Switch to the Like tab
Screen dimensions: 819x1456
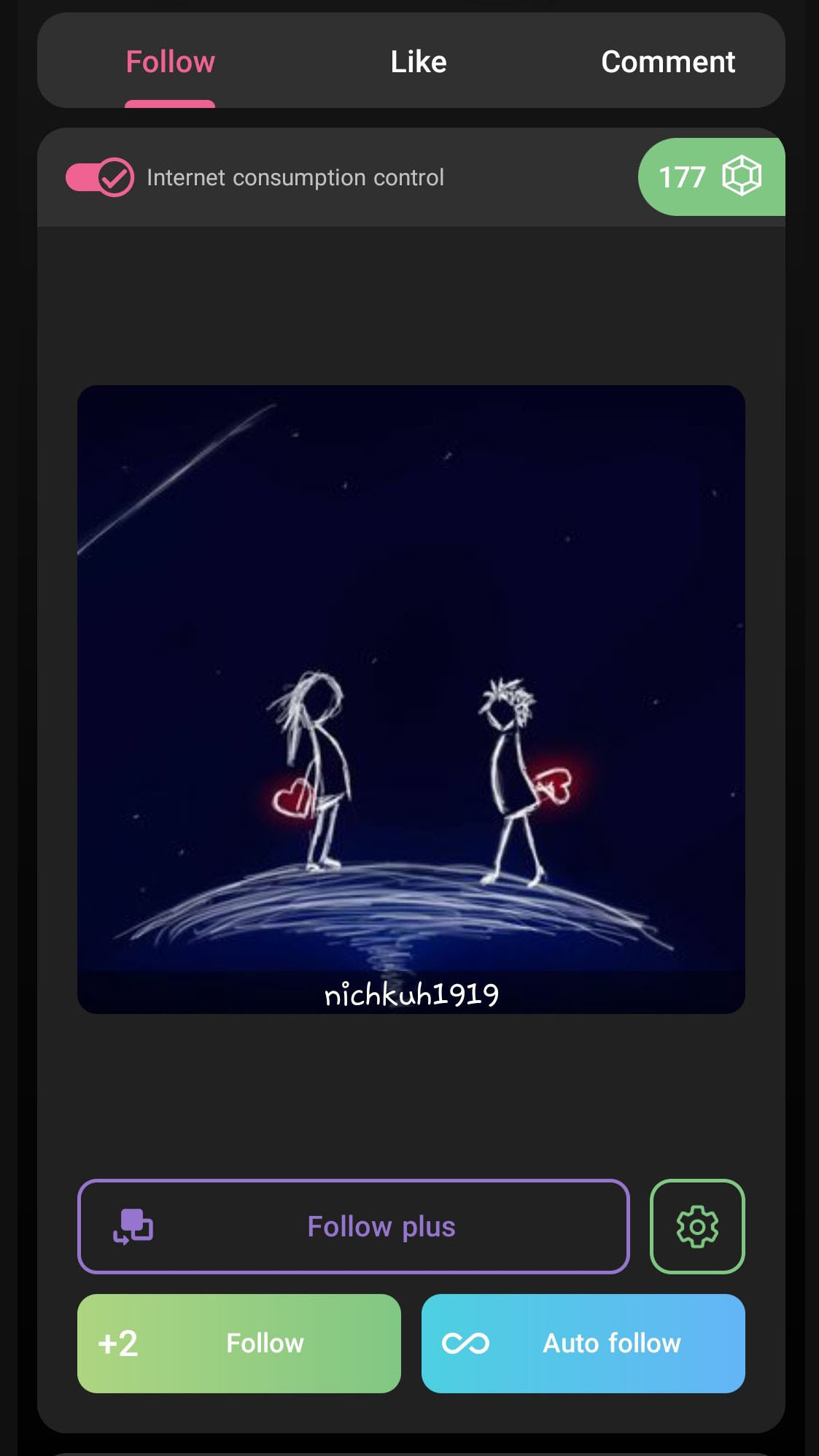tap(418, 62)
